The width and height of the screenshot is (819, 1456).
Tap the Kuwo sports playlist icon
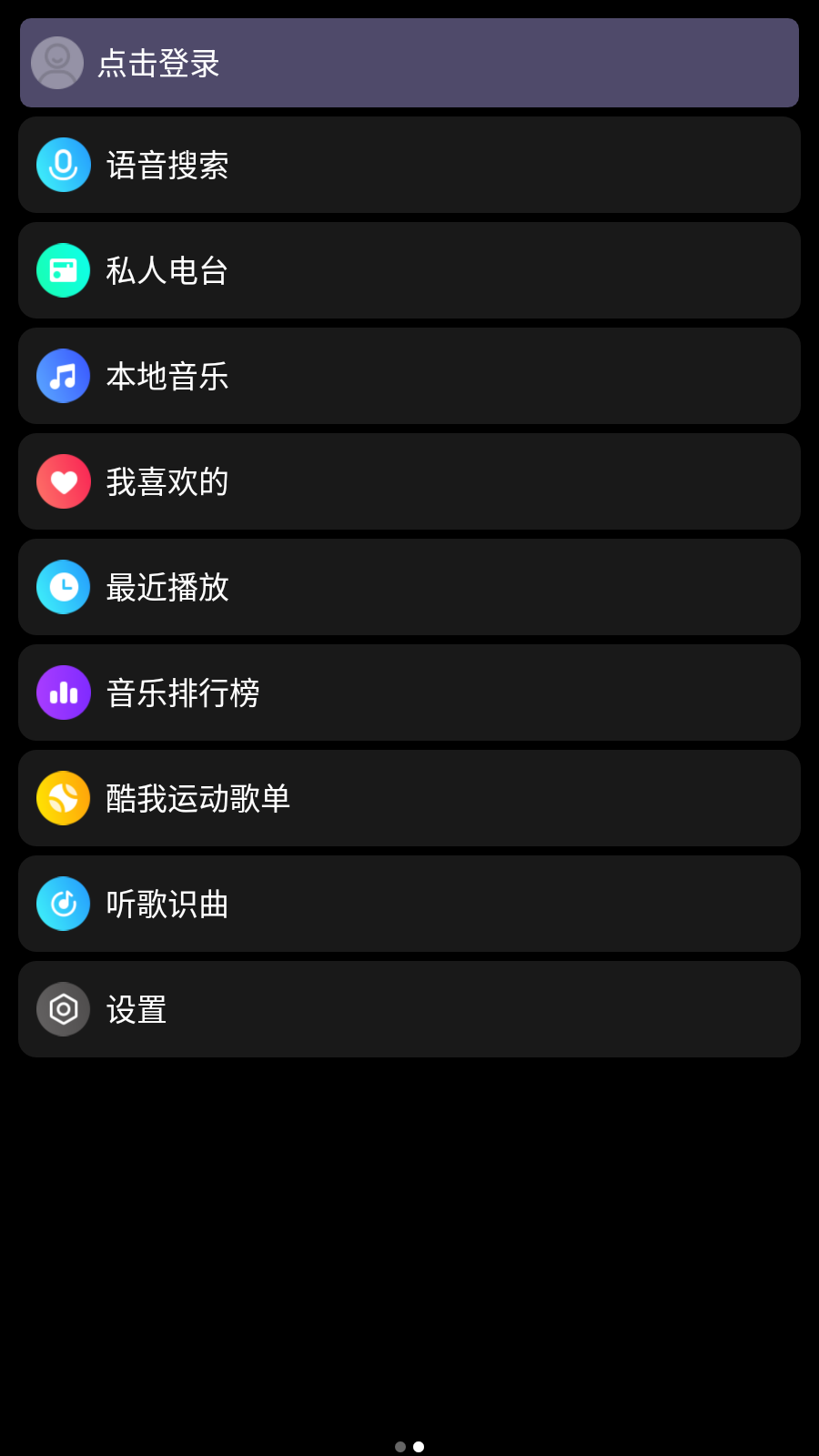coord(63,798)
